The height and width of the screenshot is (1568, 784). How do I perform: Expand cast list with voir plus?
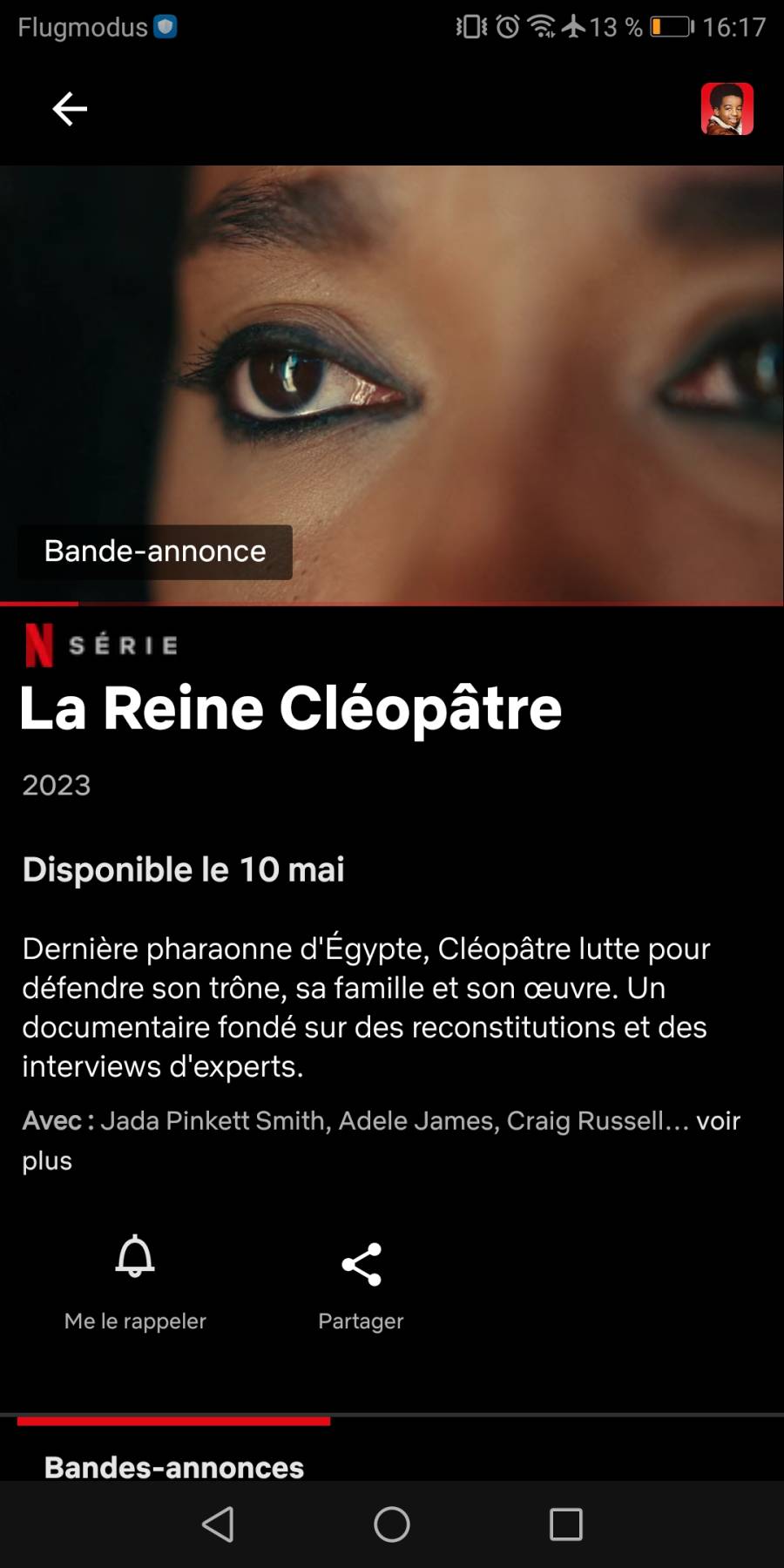pyautogui.click(x=717, y=1120)
